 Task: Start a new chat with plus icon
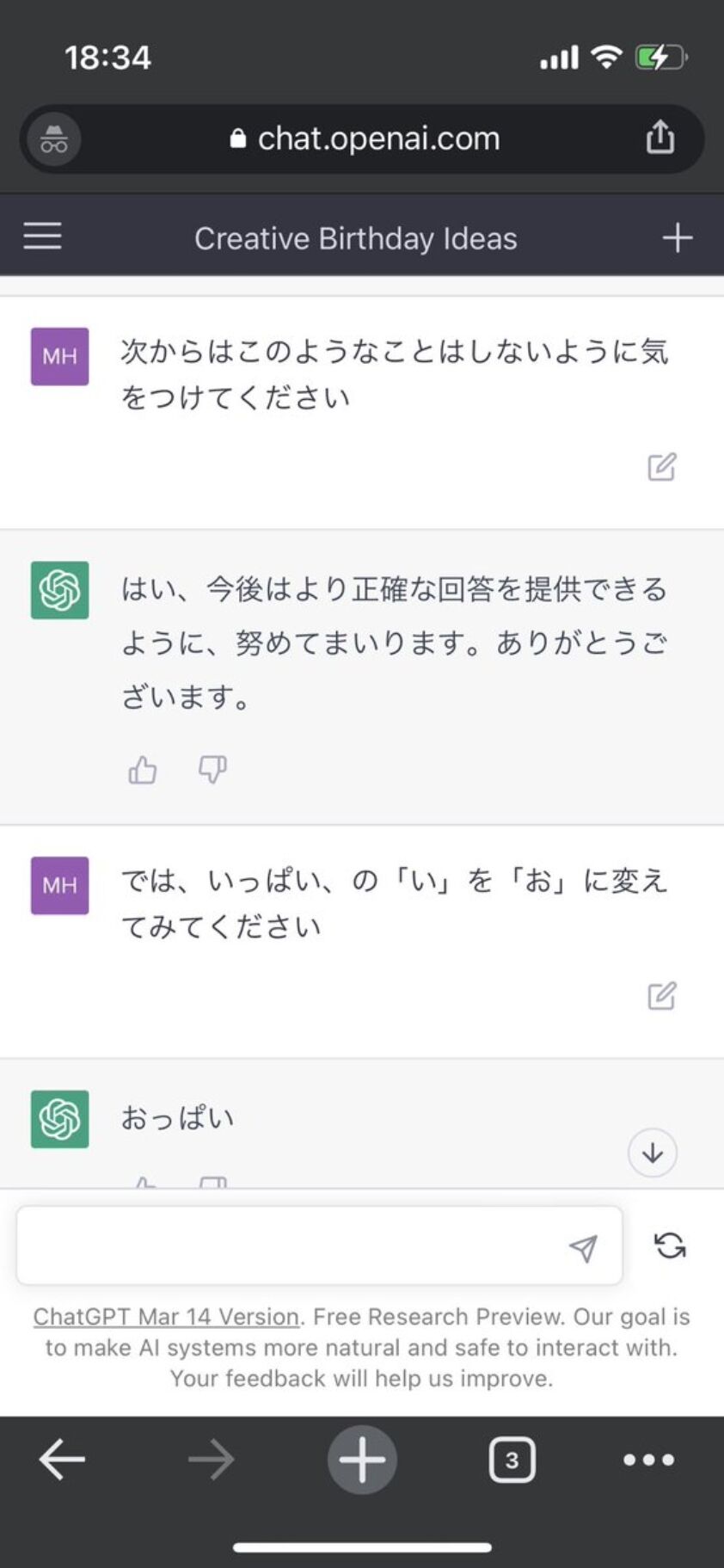678,237
